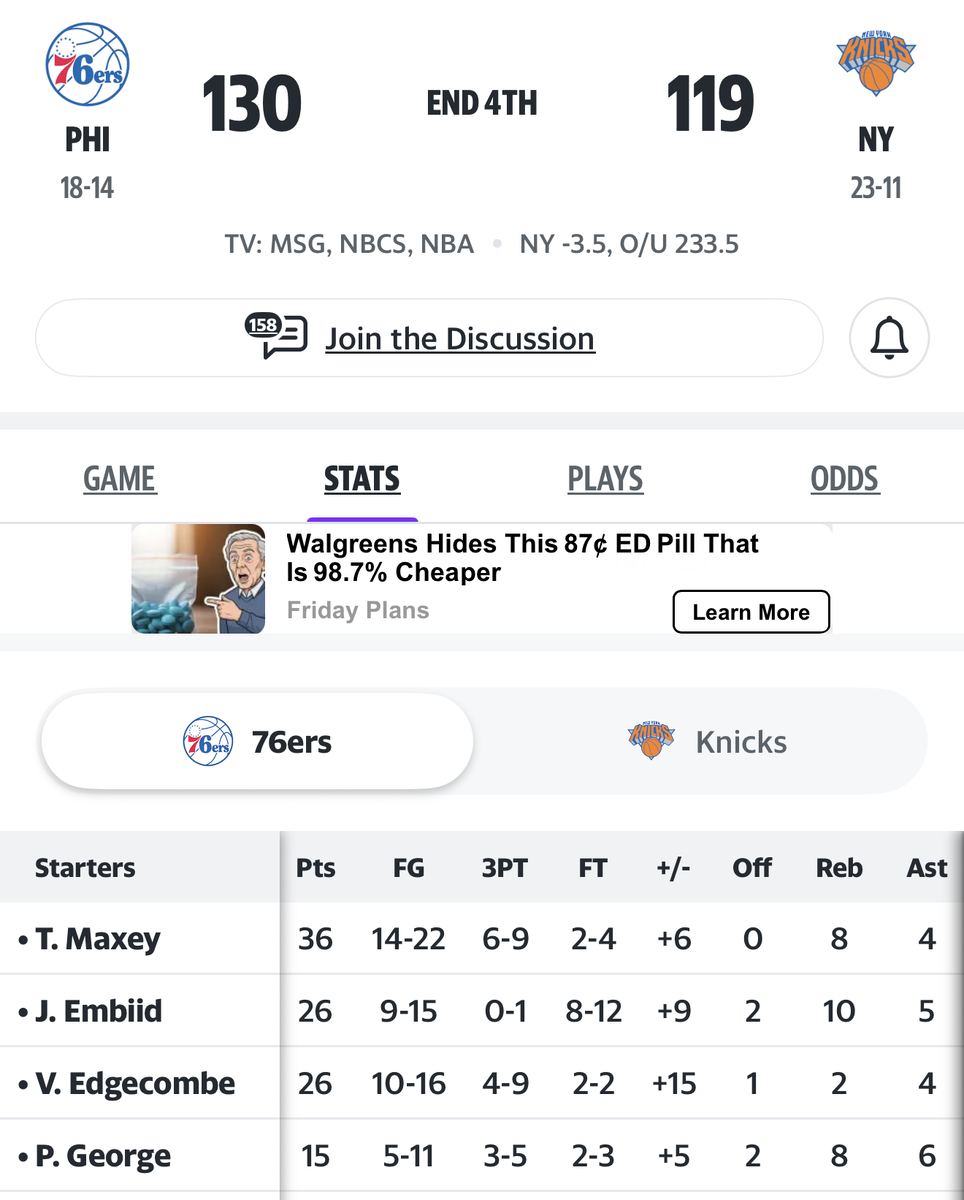This screenshot has width=964, height=1200.
Task: Open J. Embiid's player row
Action: click(x=98, y=1011)
